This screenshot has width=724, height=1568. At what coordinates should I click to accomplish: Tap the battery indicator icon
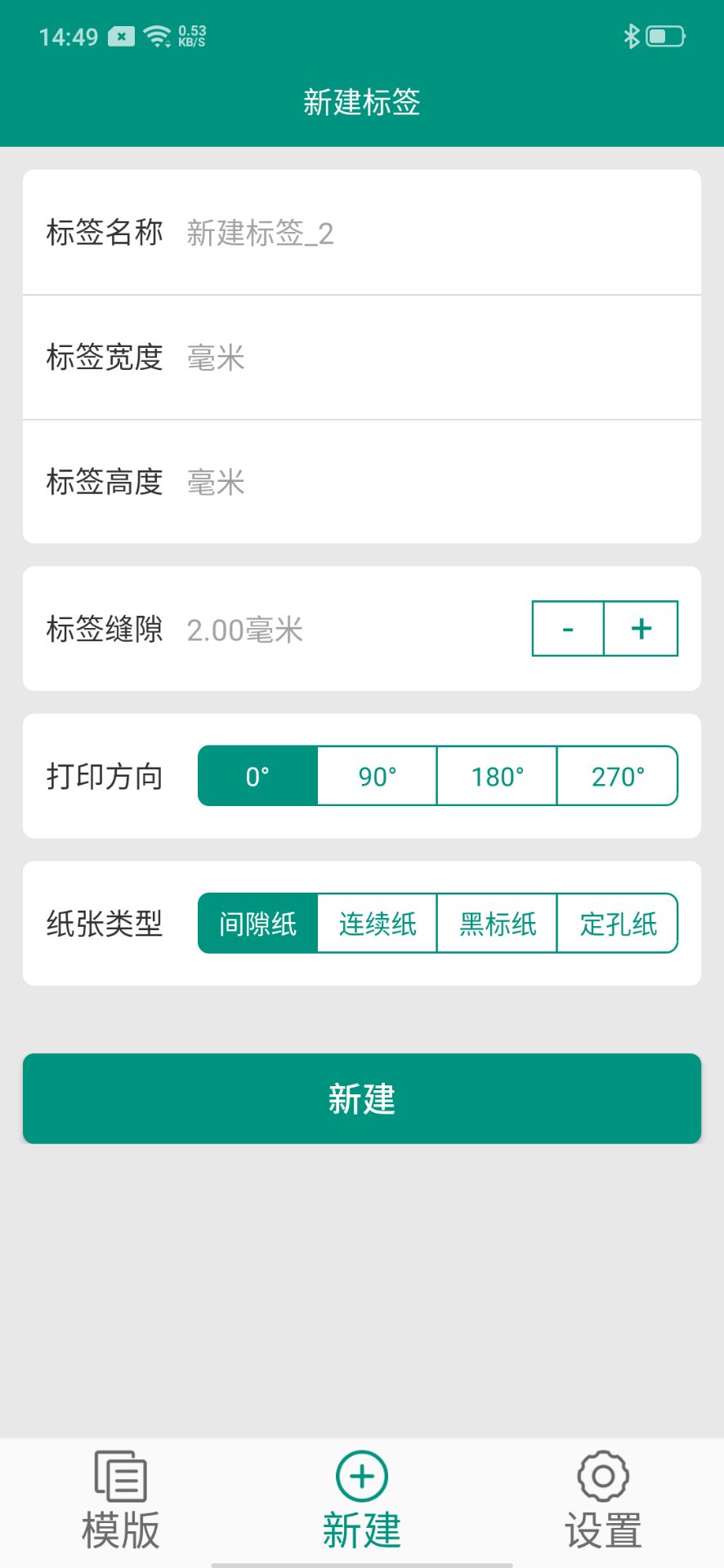pos(664,36)
